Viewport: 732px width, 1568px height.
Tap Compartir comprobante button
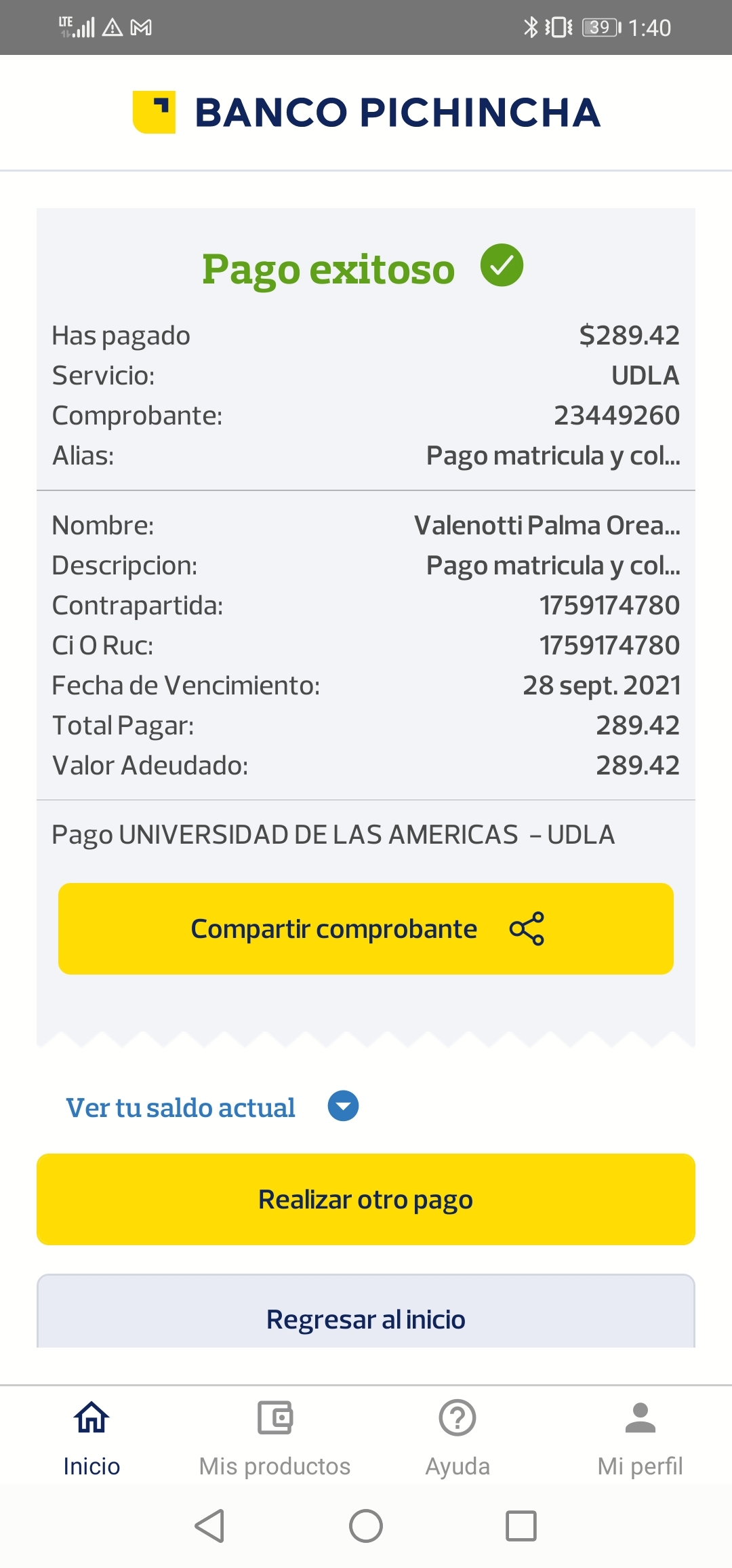point(366,928)
